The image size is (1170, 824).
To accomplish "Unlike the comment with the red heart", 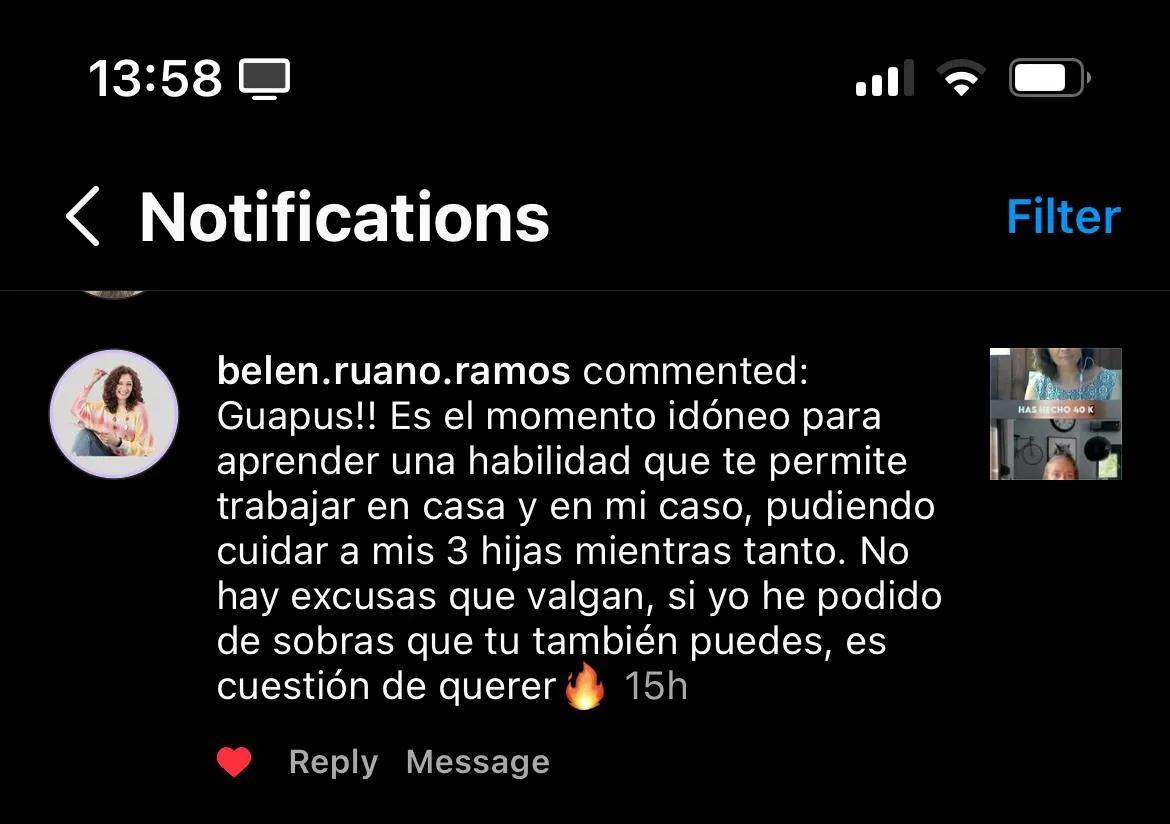I will click(x=234, y=762).
